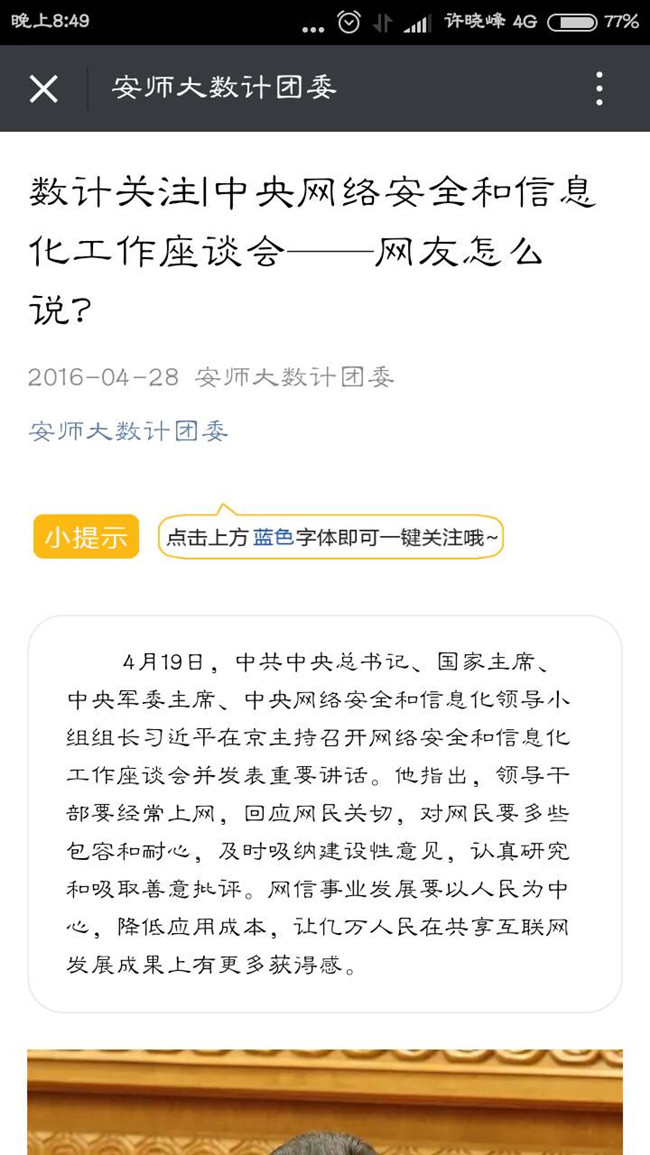
Task: Tap the blue 安师大数计团委 account link
Action: tap(128, 431)
